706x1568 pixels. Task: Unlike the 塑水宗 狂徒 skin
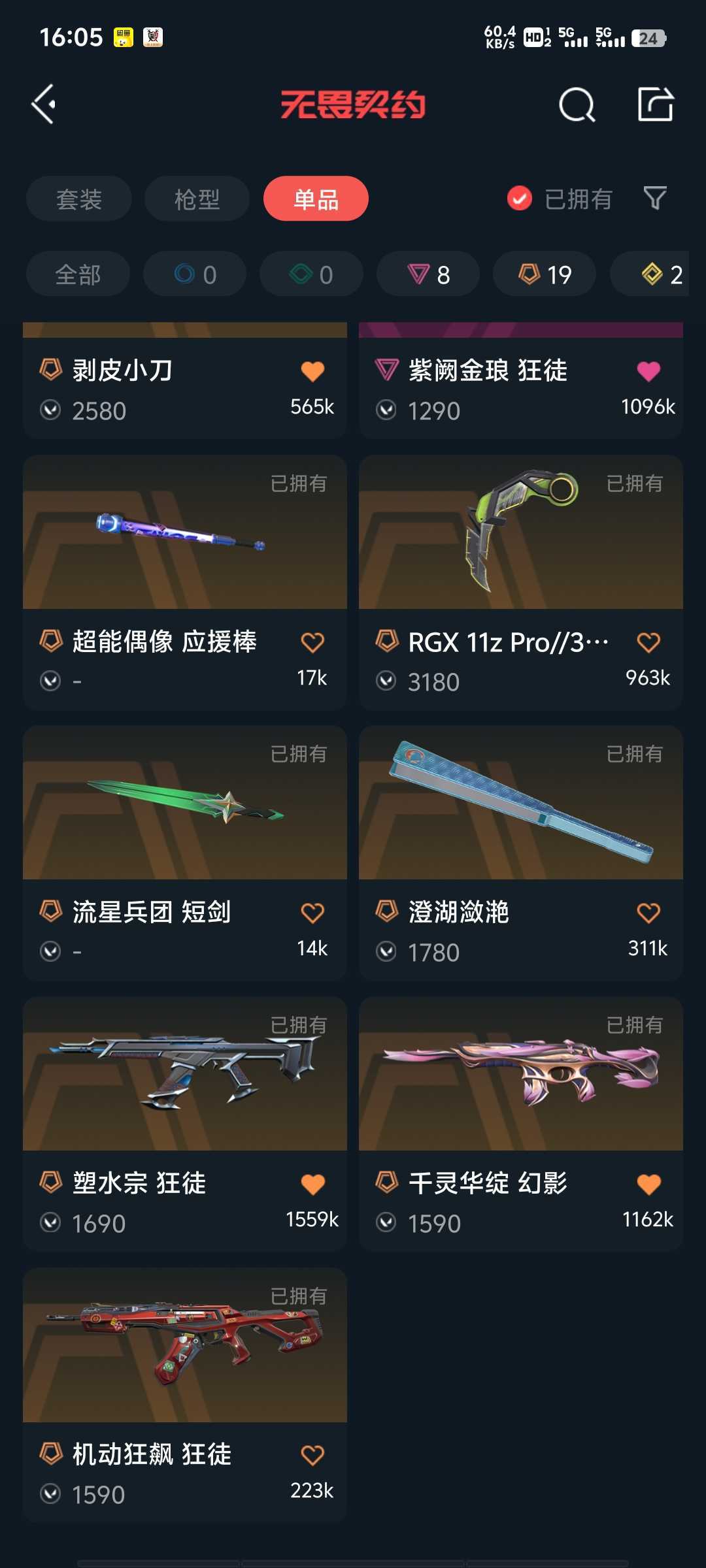[312, 1184]
